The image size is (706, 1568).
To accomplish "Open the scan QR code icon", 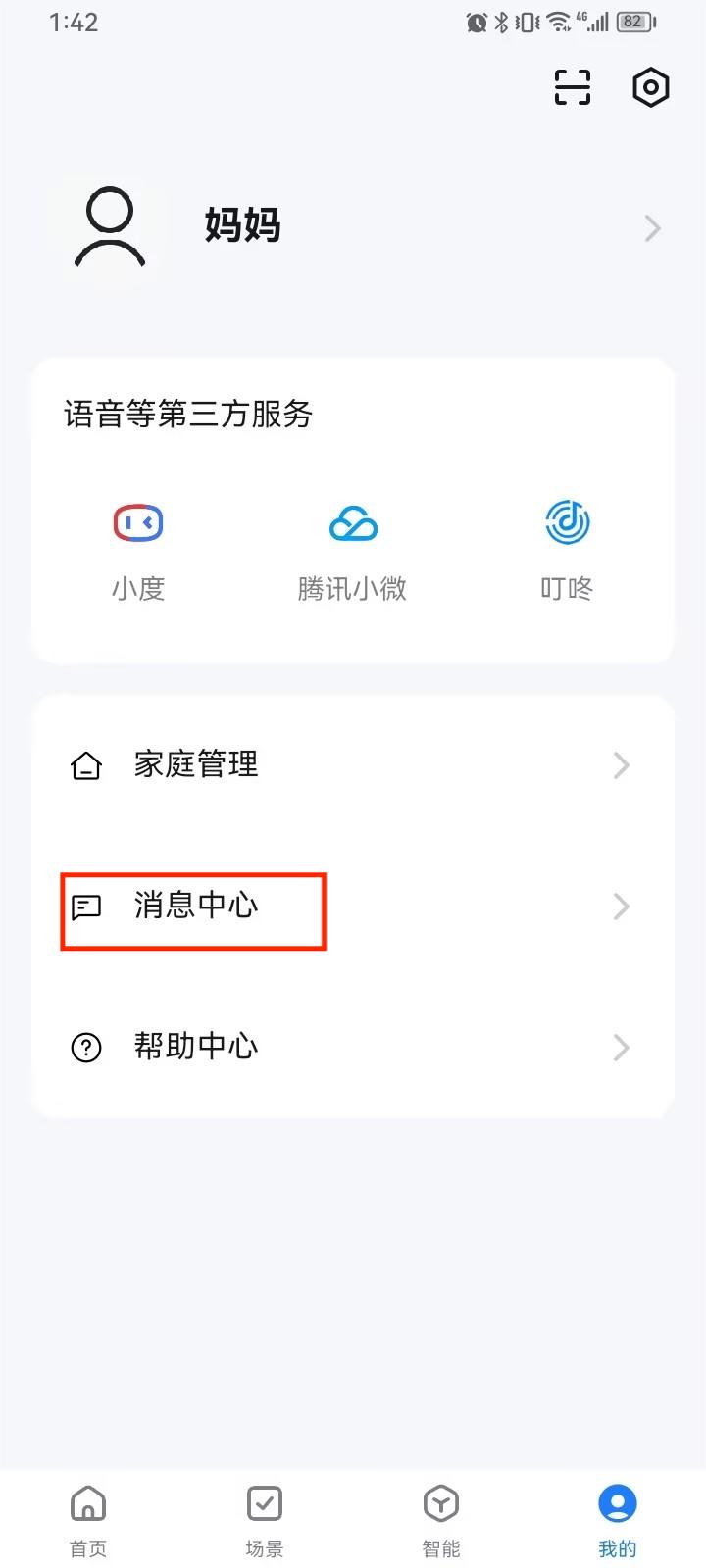I will [x=573, y=87].
